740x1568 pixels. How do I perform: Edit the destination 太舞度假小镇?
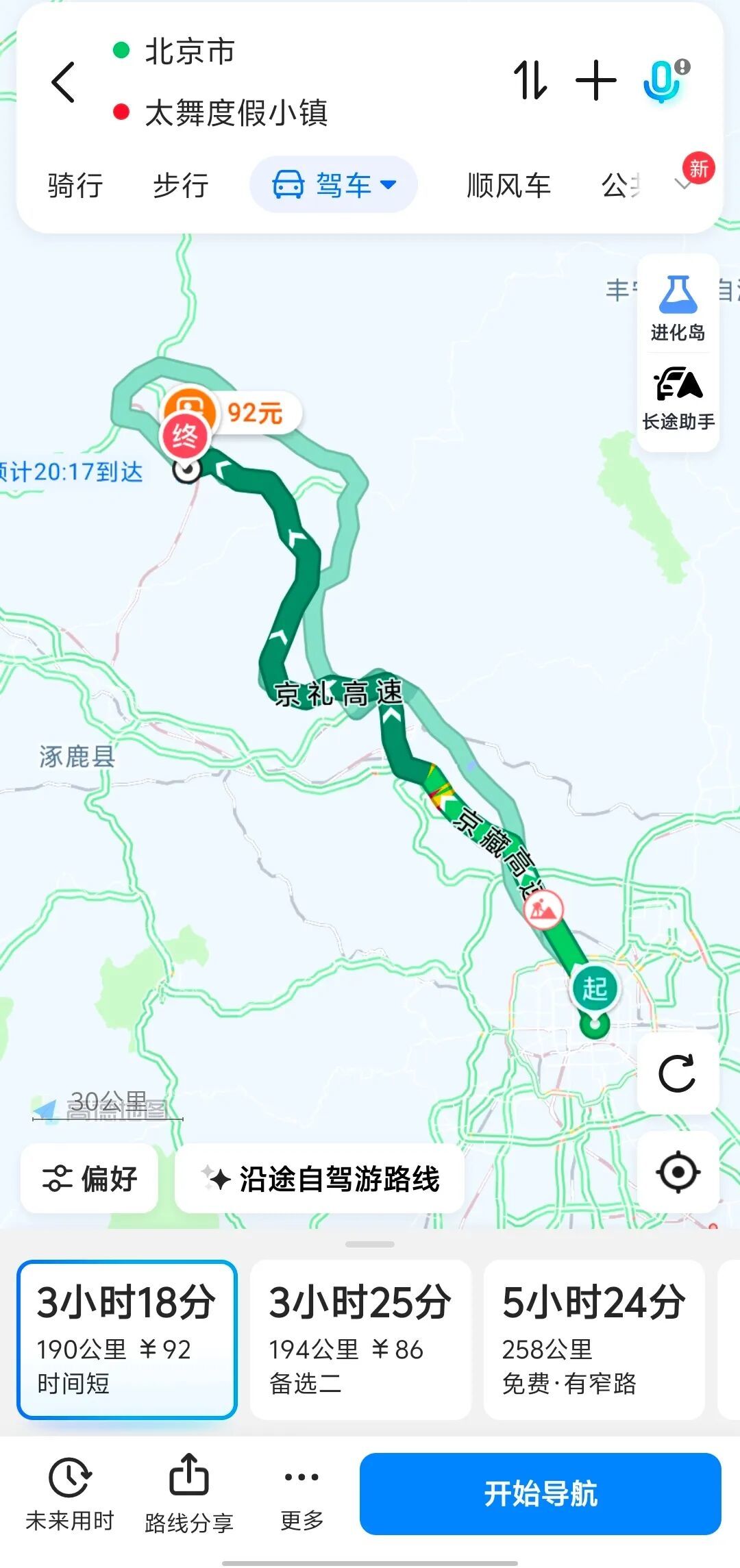(236, 112)
